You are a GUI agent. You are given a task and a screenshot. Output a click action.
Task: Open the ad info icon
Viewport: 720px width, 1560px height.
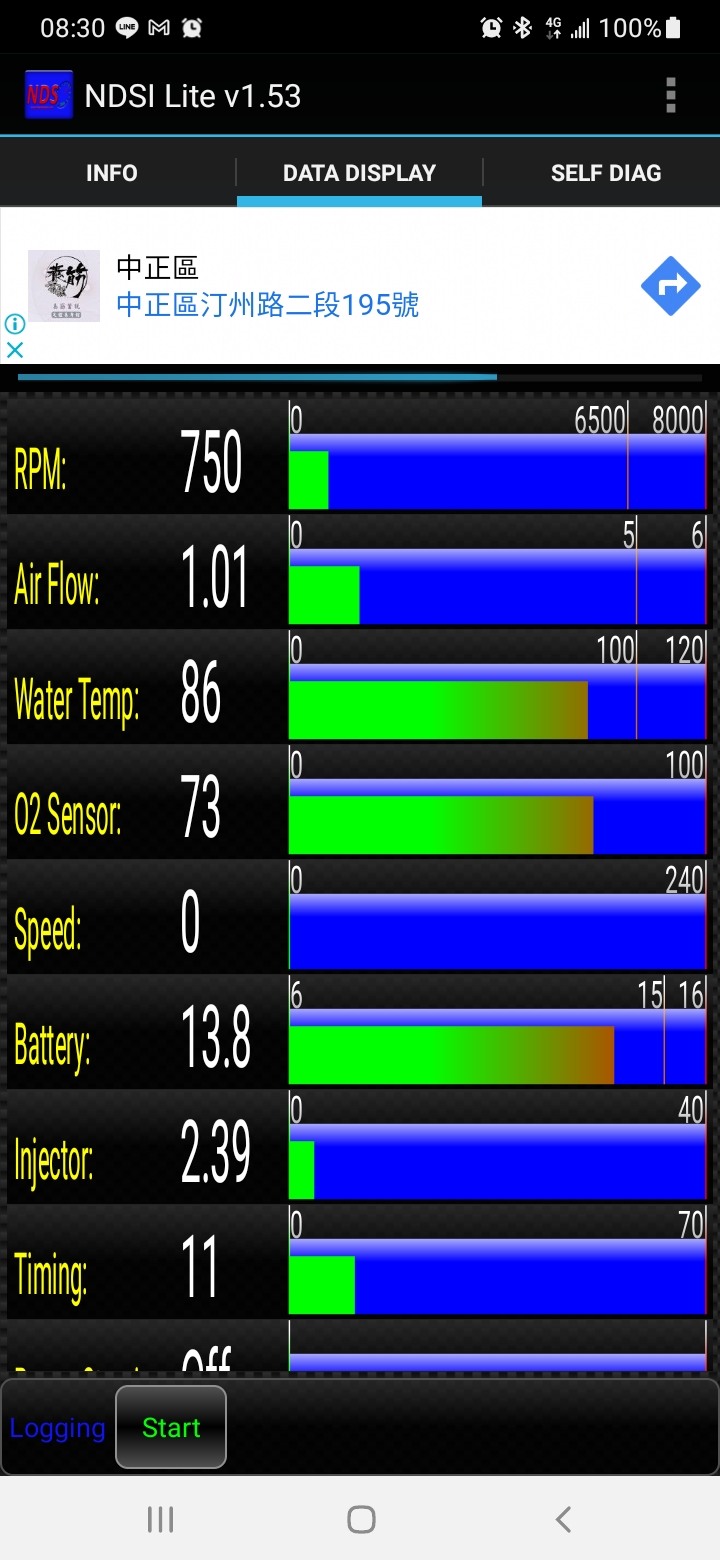[x=15, y=324]
